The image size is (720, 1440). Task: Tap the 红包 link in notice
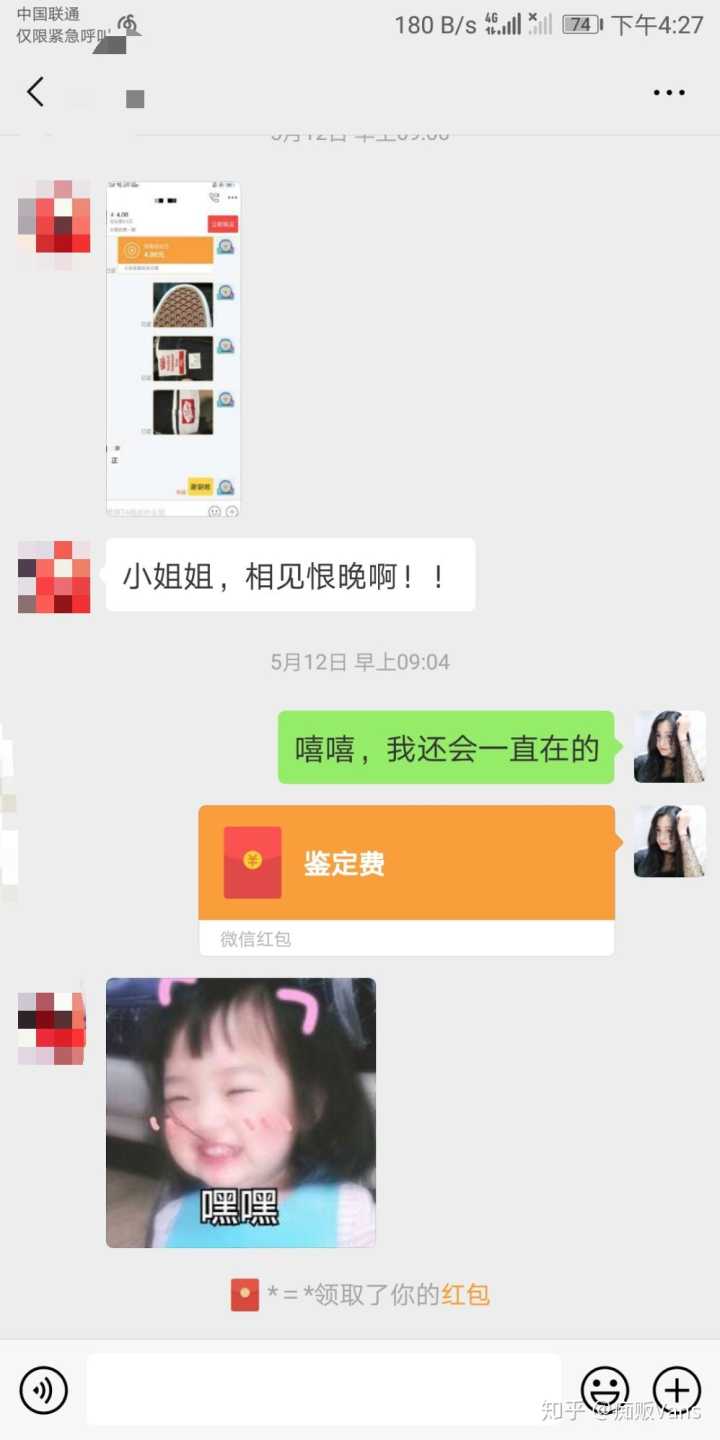coord(465,1295)
